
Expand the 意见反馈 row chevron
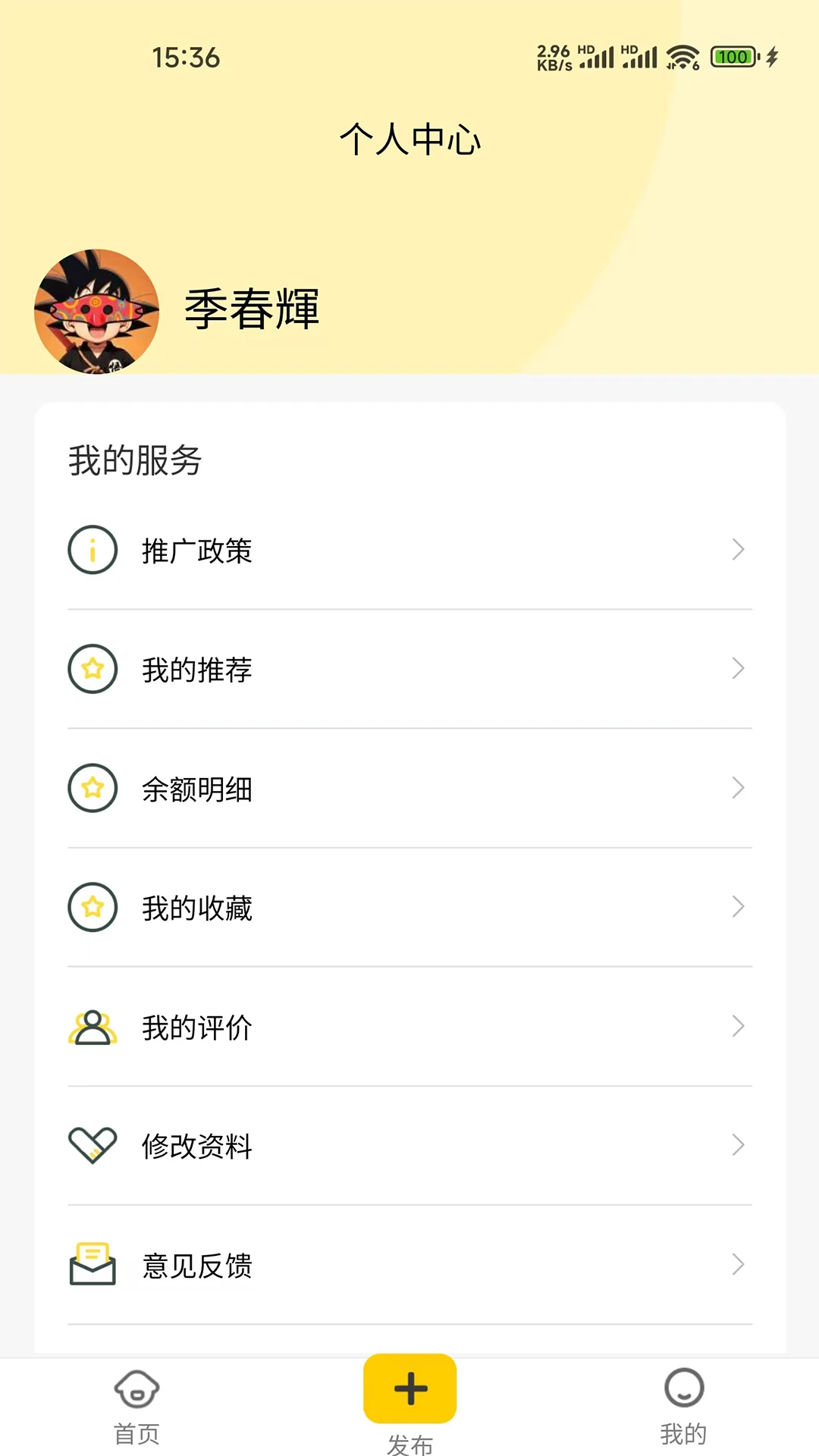(738, 1264)
